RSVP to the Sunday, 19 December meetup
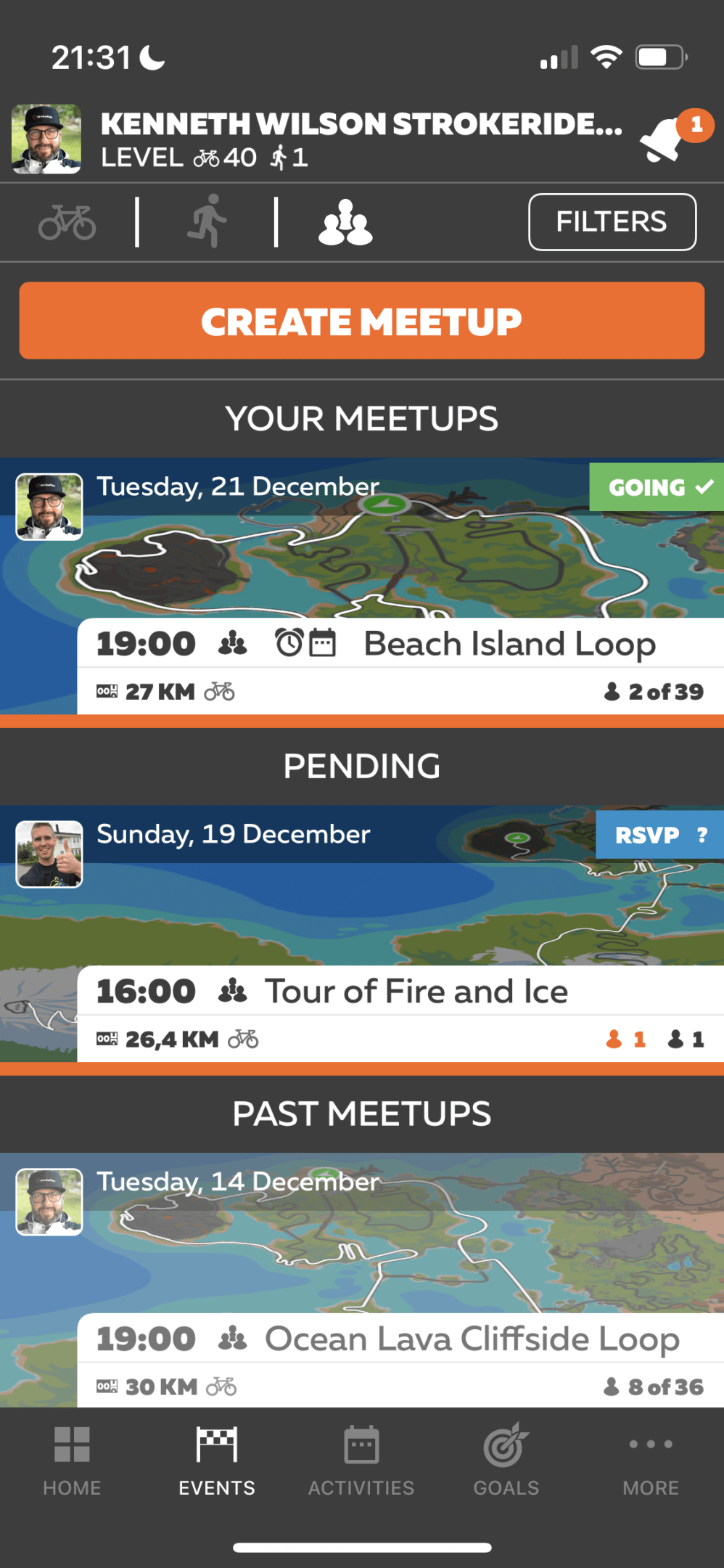Viewport: 724px width, 1568px height. [659, 835]
